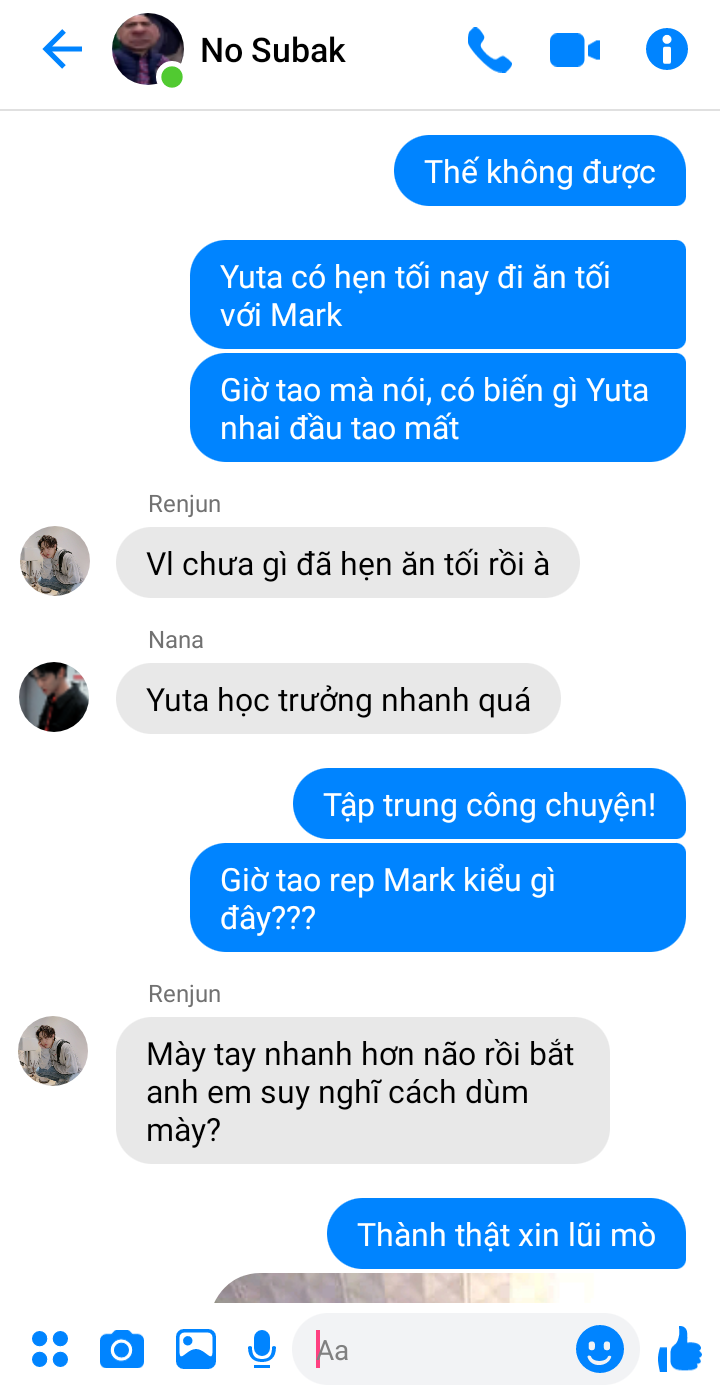The width and height of the screenshot is (720, 1389).
Task: Open conversation info details
Action: tap(667, 50)
